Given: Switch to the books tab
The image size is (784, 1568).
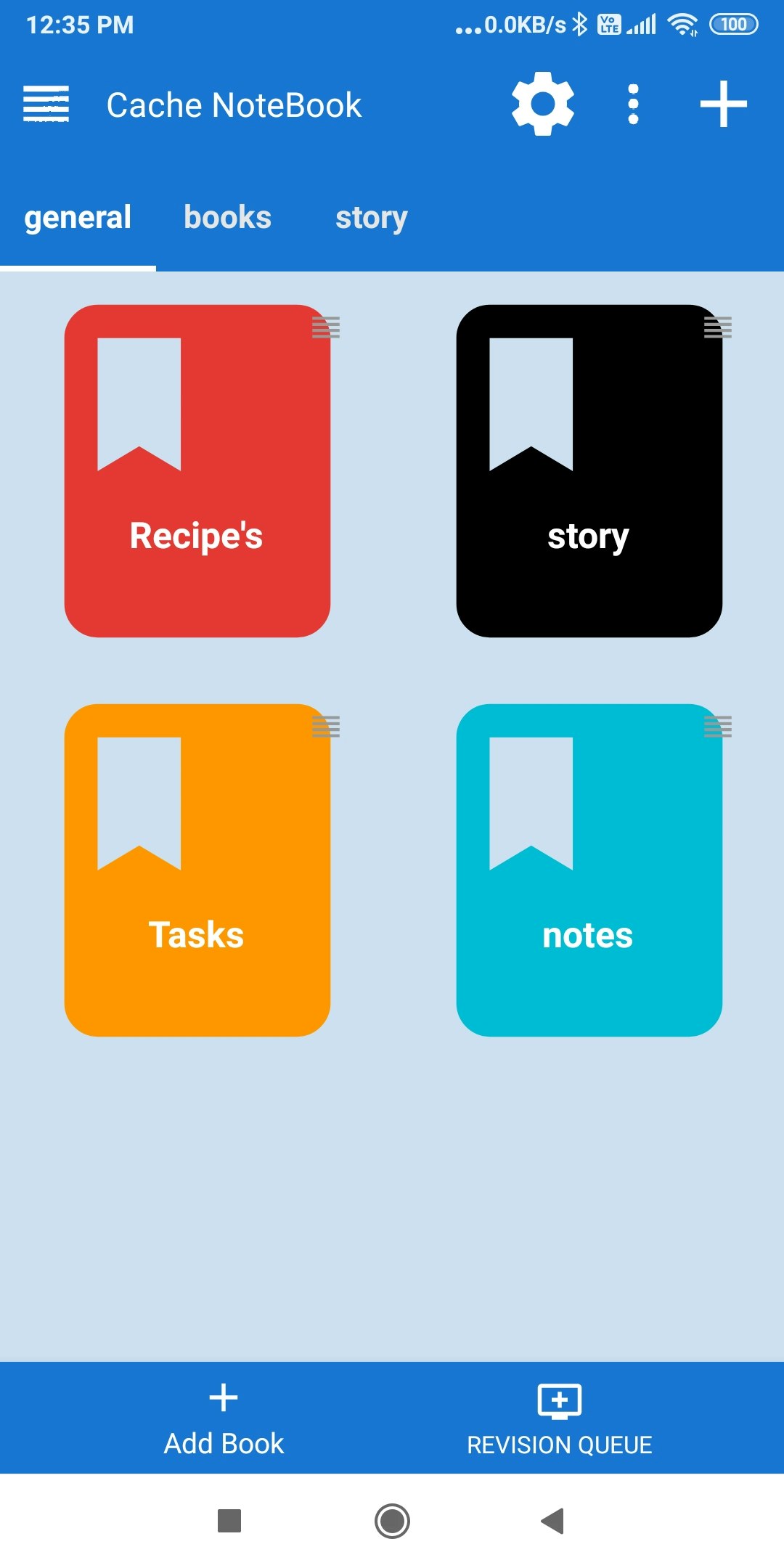Looking at the screenshot, I should click(x=227, y=217).
